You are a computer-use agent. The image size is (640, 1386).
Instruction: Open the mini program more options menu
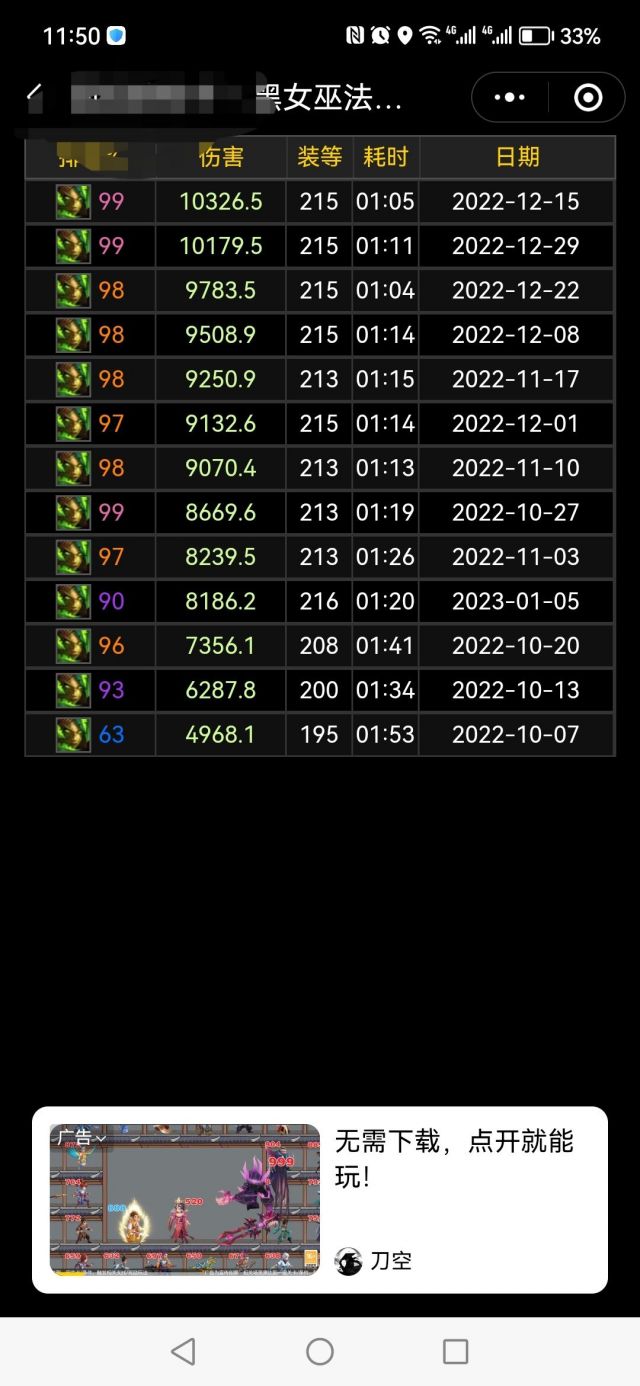pyautogui.click(x=509, y=97)
